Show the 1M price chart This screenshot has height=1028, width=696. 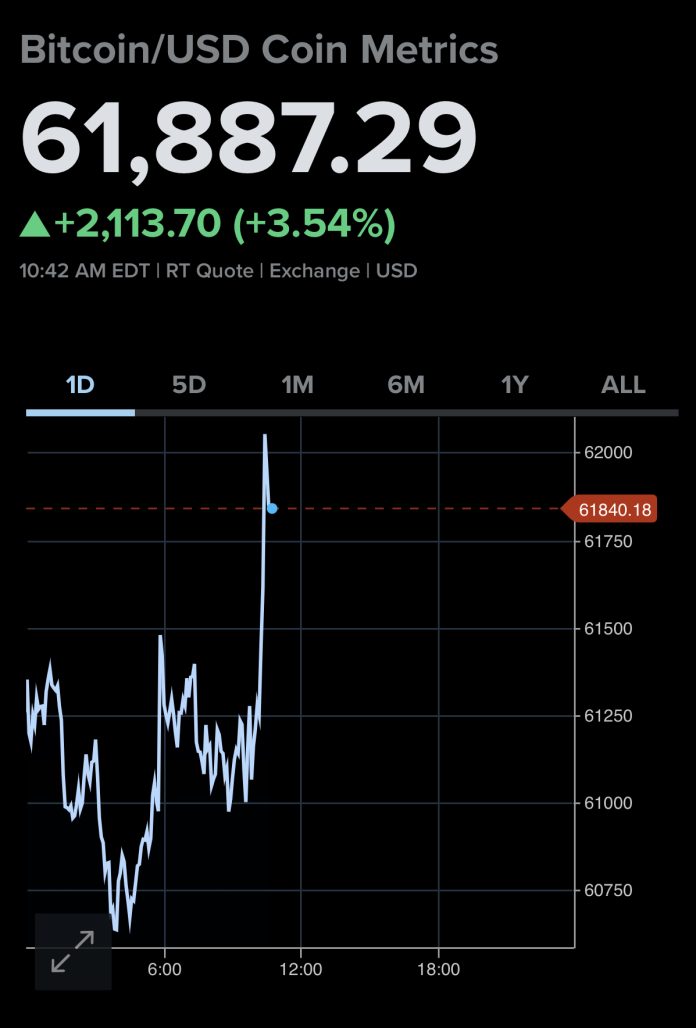297,385
